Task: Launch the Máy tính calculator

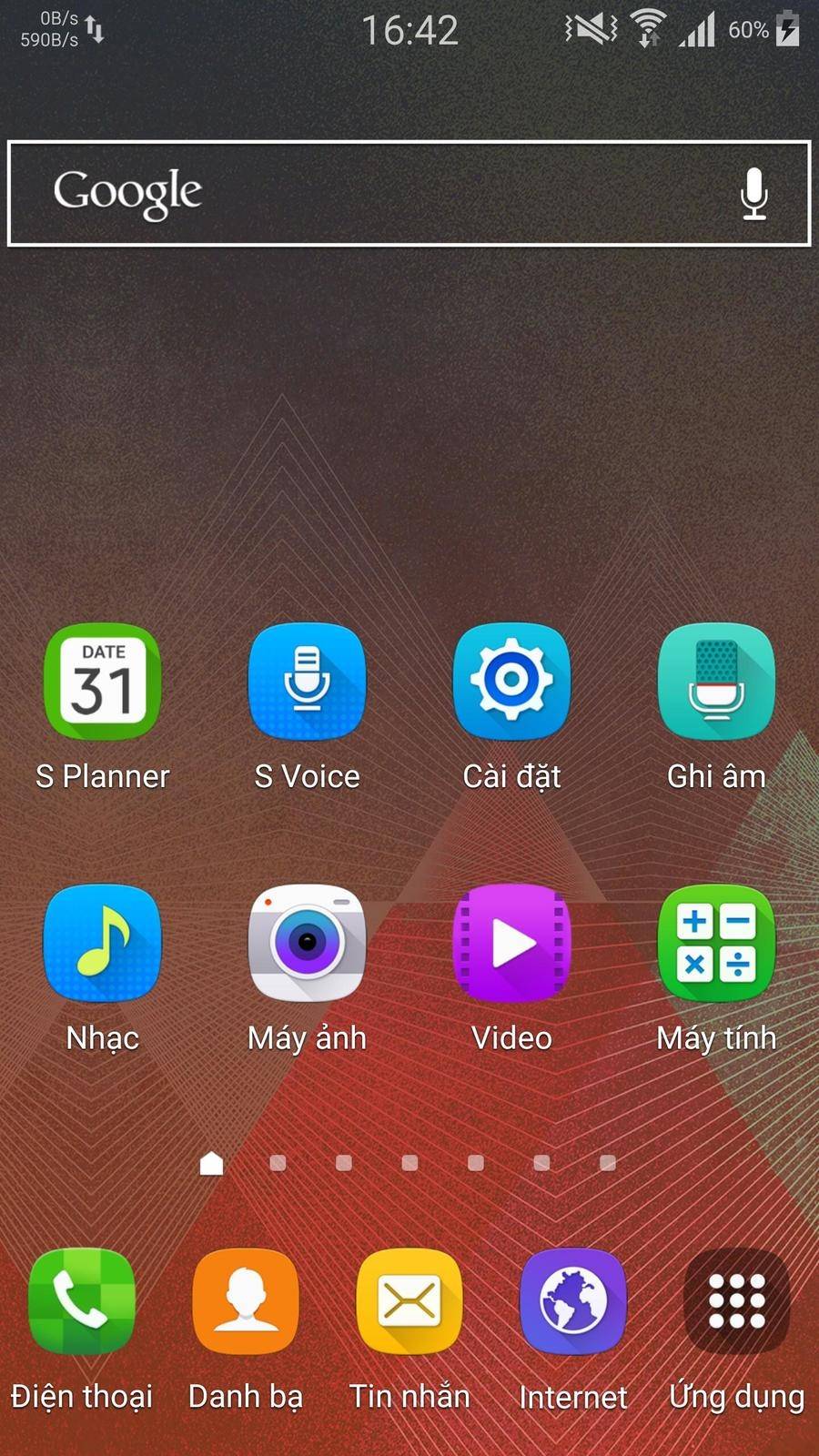Action: [716, 944]
